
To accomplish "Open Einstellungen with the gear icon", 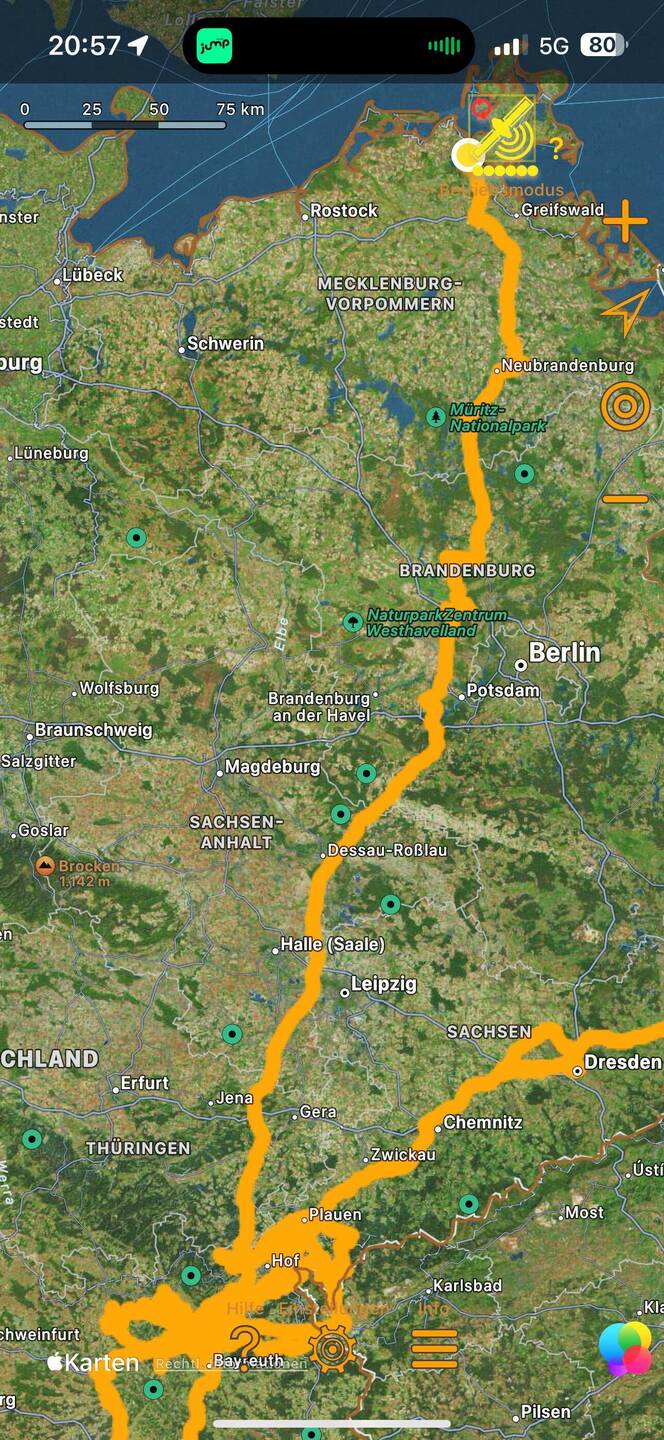I will (333, 1348).
